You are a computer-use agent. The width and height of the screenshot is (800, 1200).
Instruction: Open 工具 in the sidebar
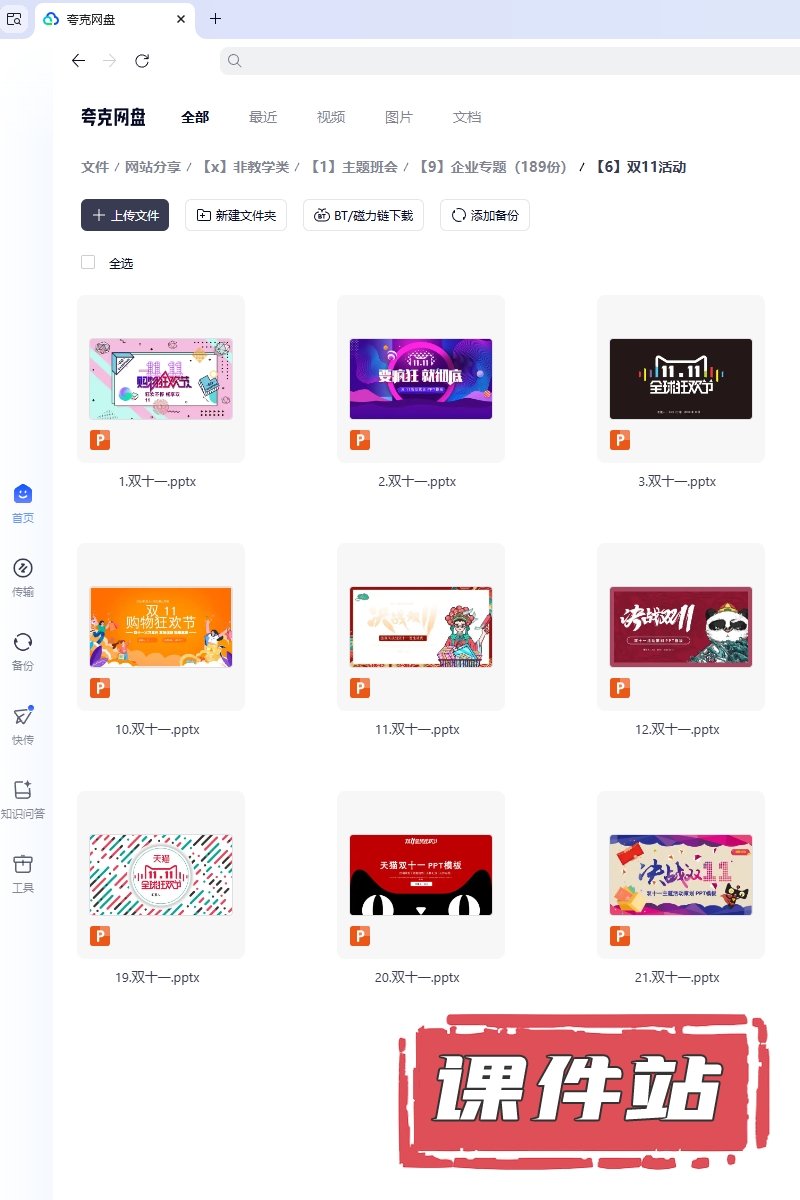tap(23, 873)
